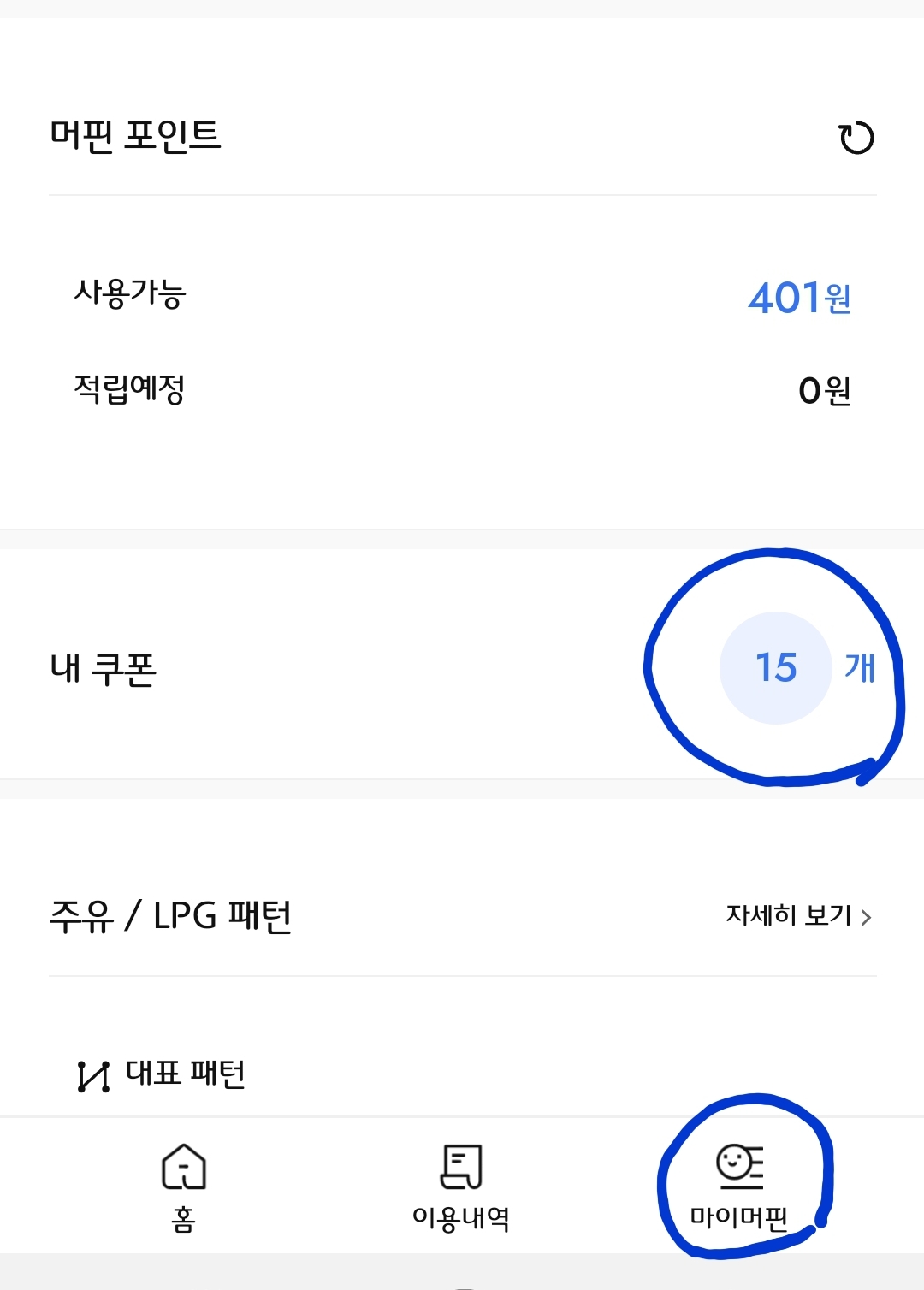Expand 주유 / LPG 패턴 details via chevron
Image resolution: width=924 pixels, height=1290 pixels.
(x=868, y=915)
